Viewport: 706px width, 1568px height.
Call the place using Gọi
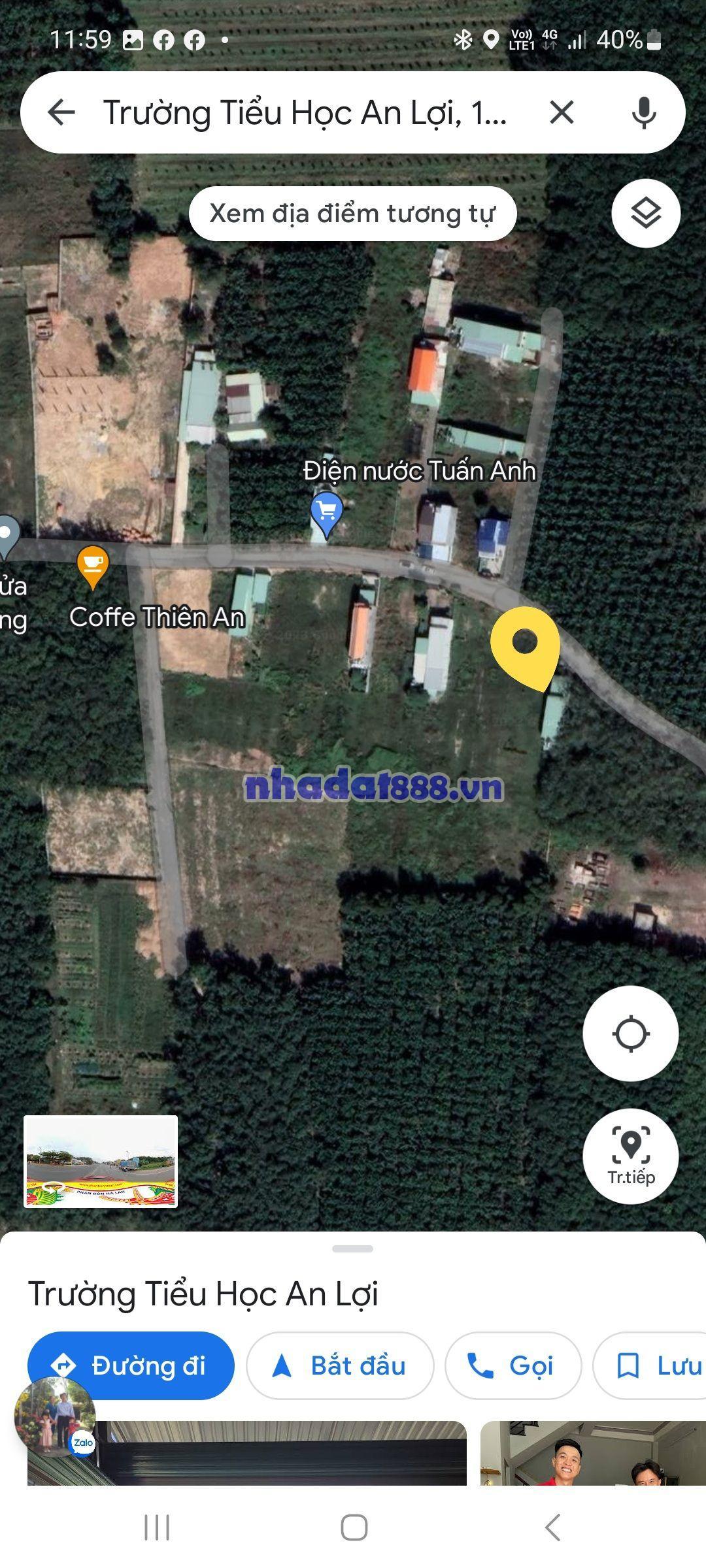[x=513, y=1365]
